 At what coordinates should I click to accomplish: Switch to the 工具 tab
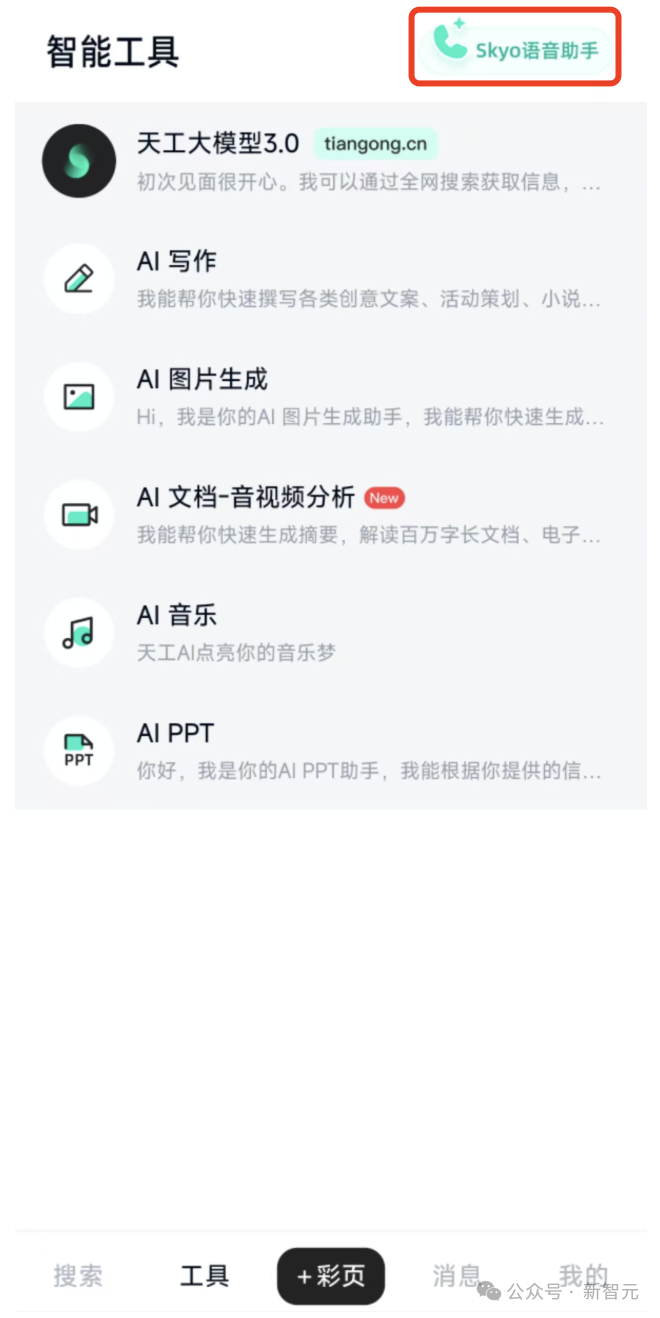coord(204,1276)
